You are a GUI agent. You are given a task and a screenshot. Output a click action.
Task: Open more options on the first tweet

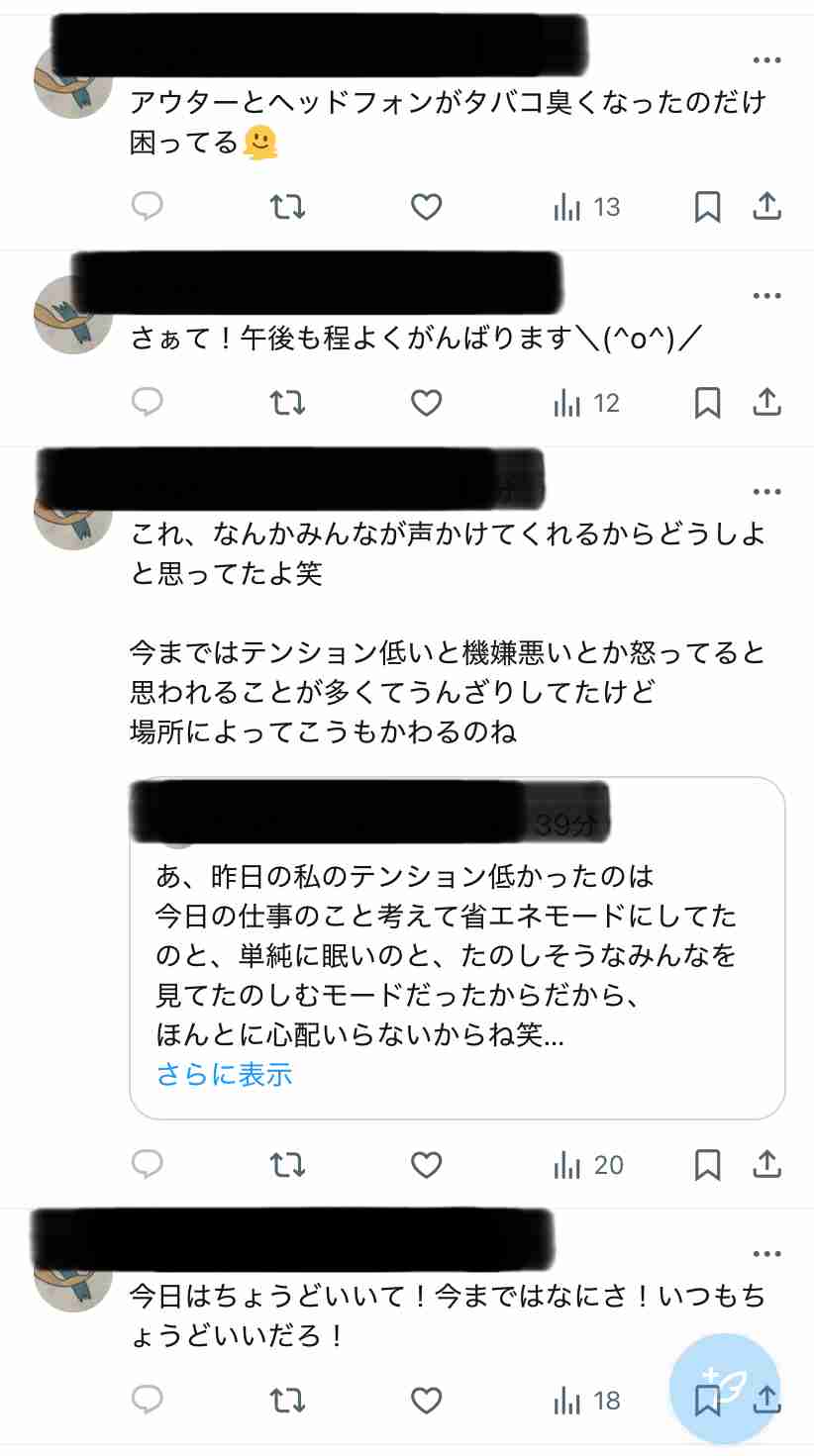[767, 59]
